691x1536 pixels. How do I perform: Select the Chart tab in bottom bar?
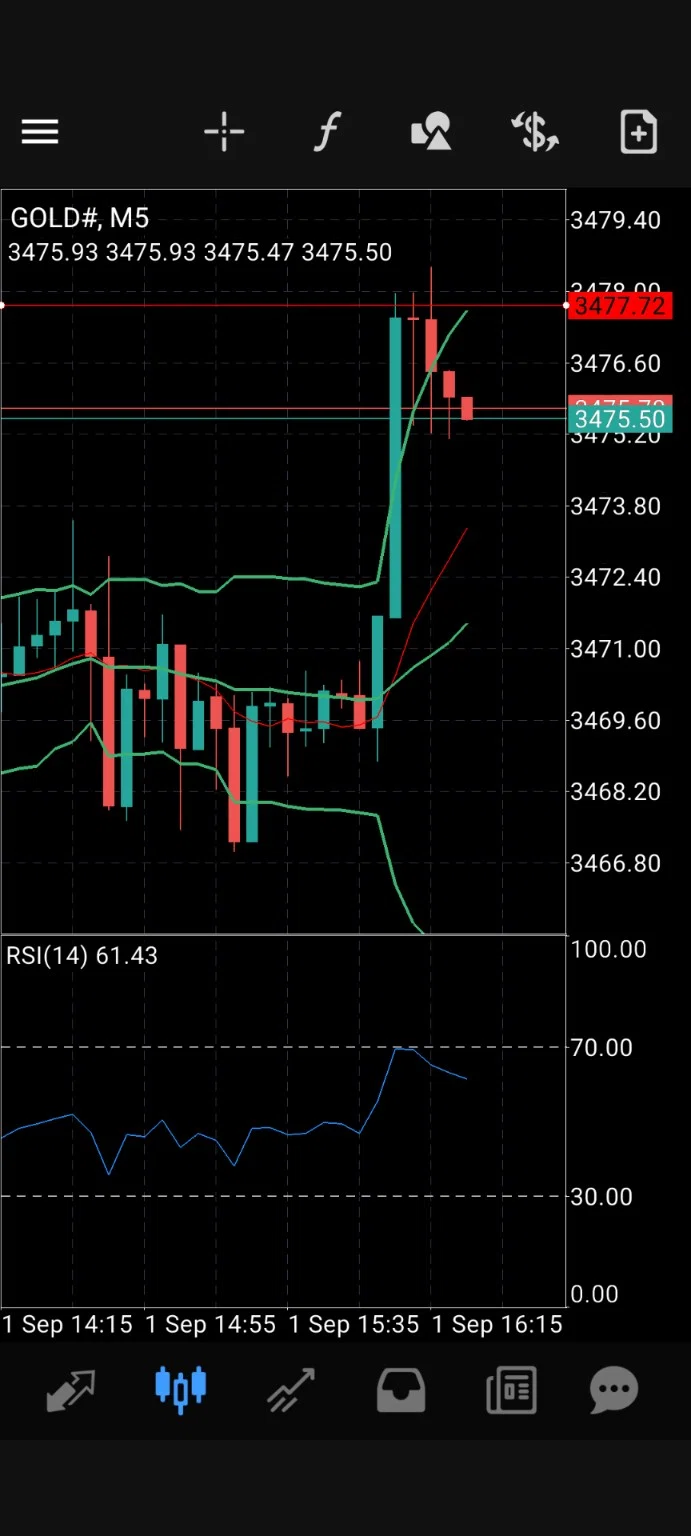point(181,1389)
